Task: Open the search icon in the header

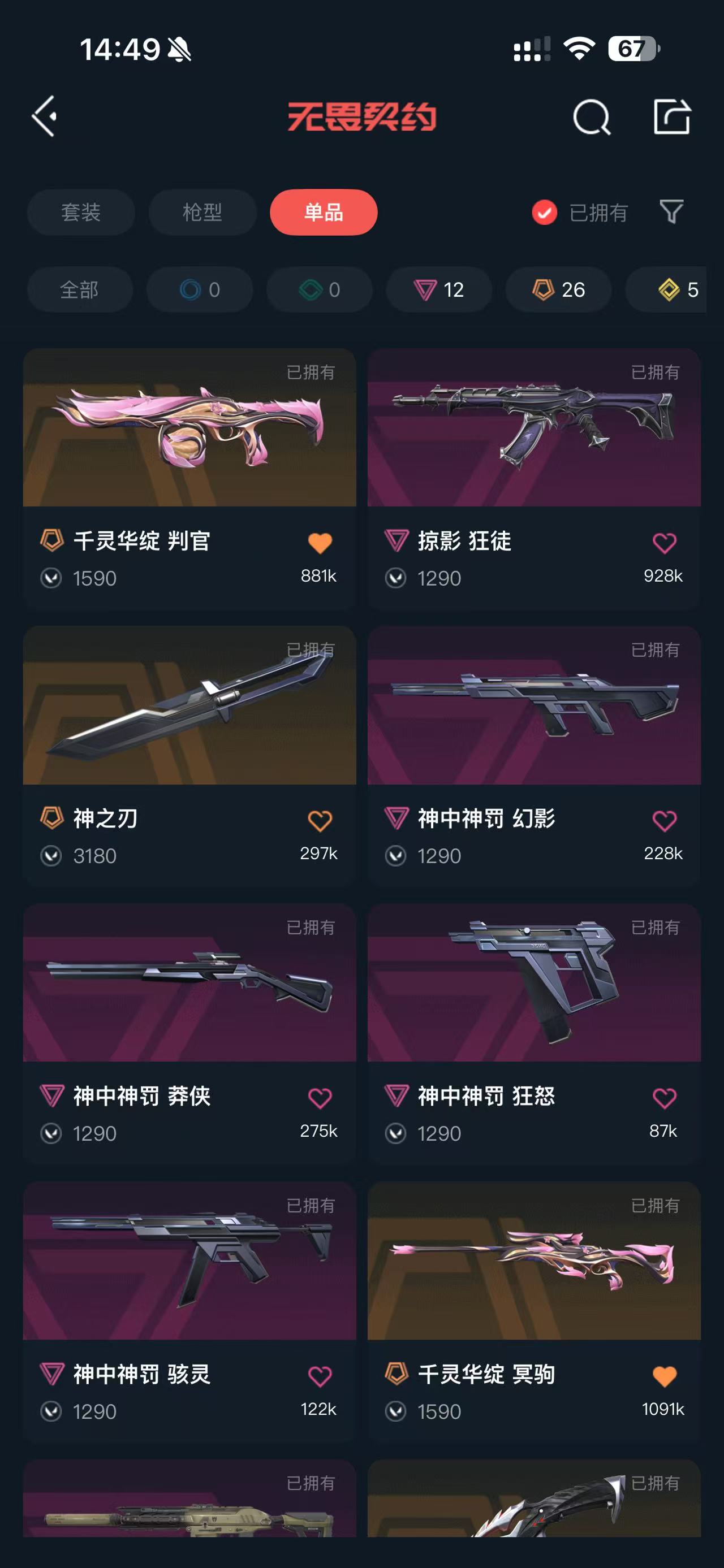Action: (x=591, y=116)
